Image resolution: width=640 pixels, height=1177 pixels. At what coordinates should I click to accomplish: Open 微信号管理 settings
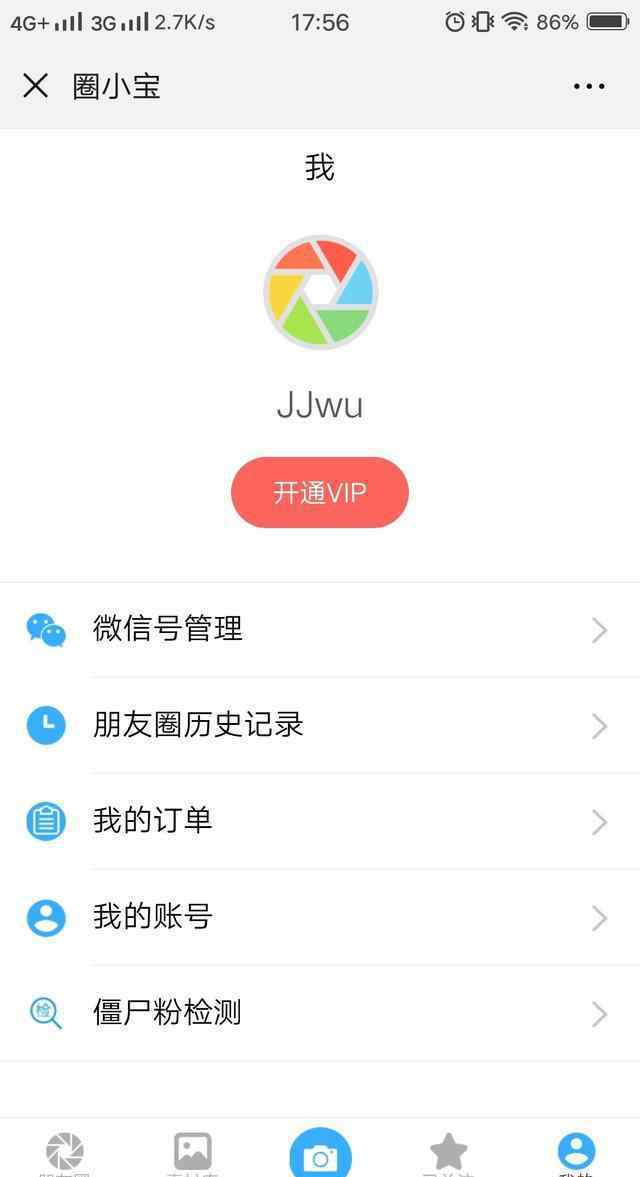click(320, 630)
